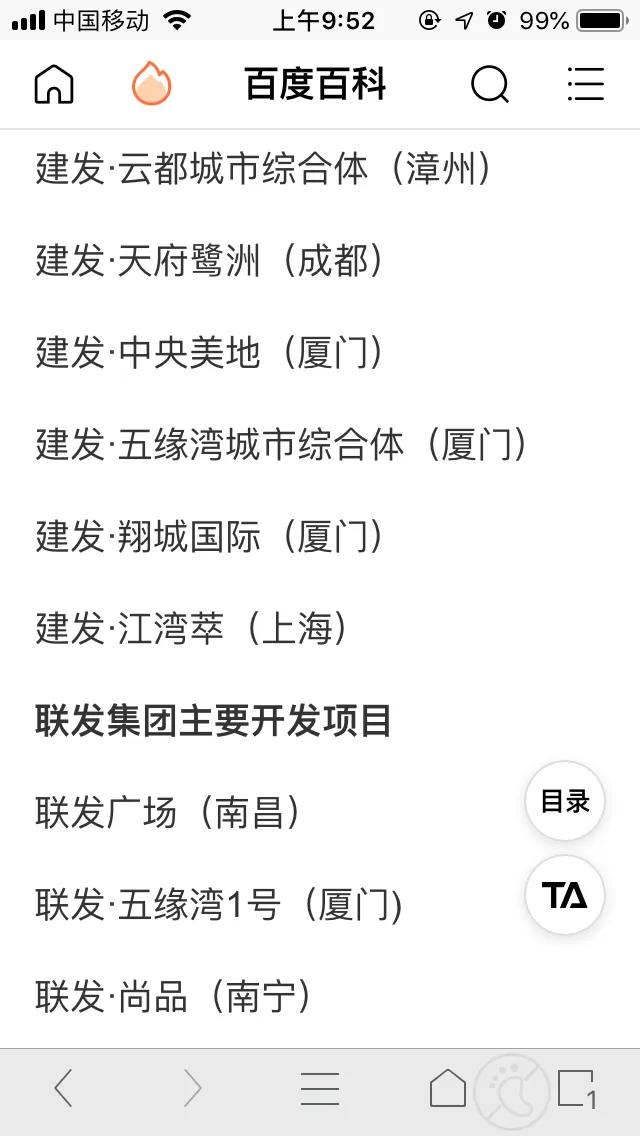The width and height of the screenshot is (640, 1136).
Task: Go back using browser back arrow
Action: (x=64, y=1087)
